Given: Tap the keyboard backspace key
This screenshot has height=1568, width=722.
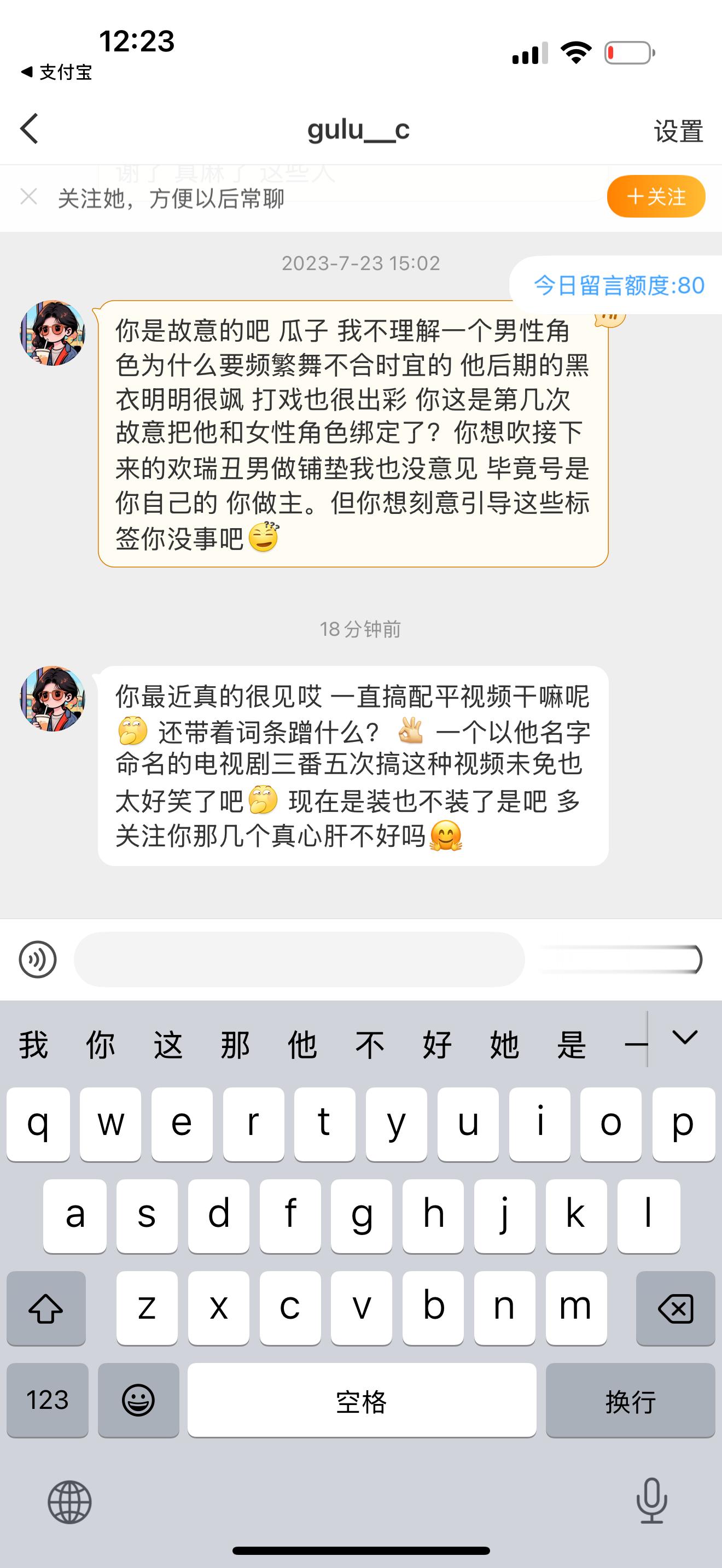Looking at the screenshot, I should click(x=675, y=1308).
